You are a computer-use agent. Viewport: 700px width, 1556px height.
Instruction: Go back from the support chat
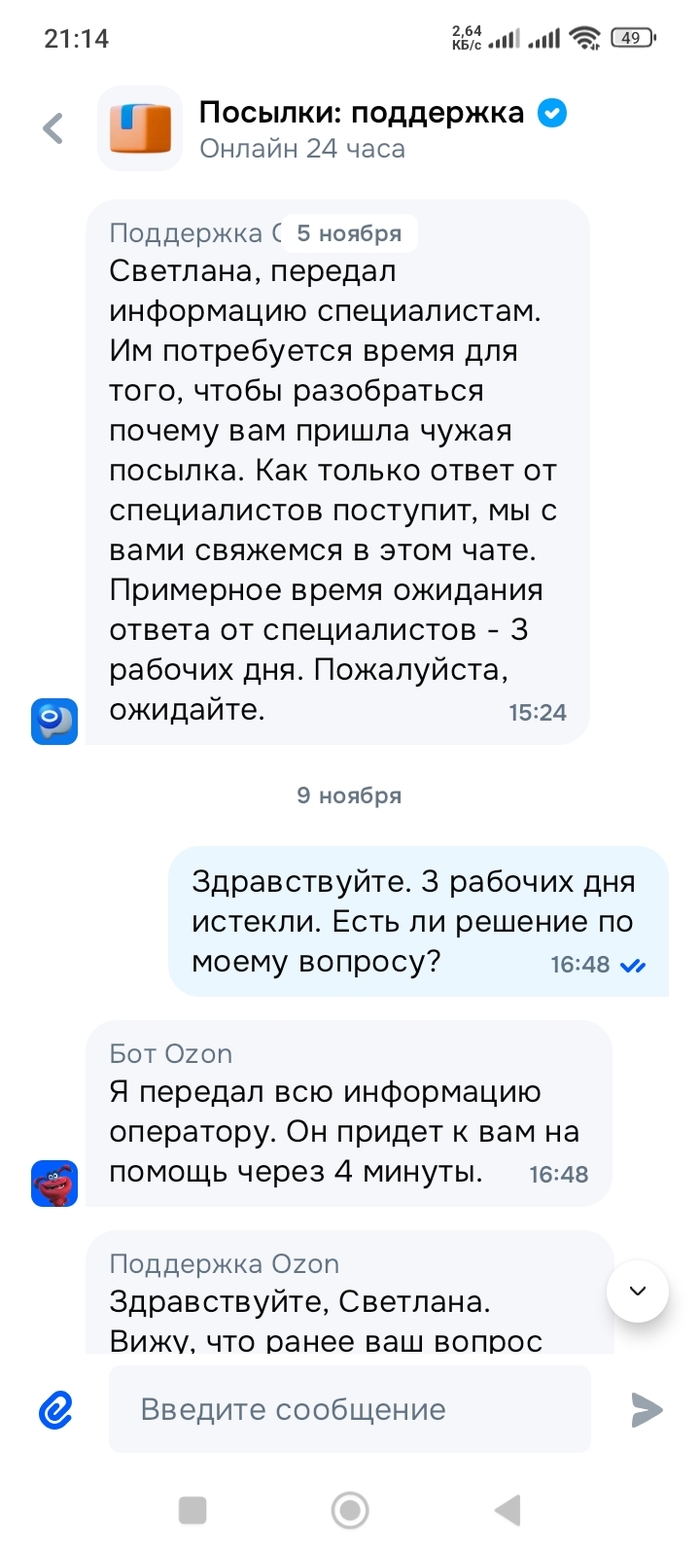[x=52, y=128]
